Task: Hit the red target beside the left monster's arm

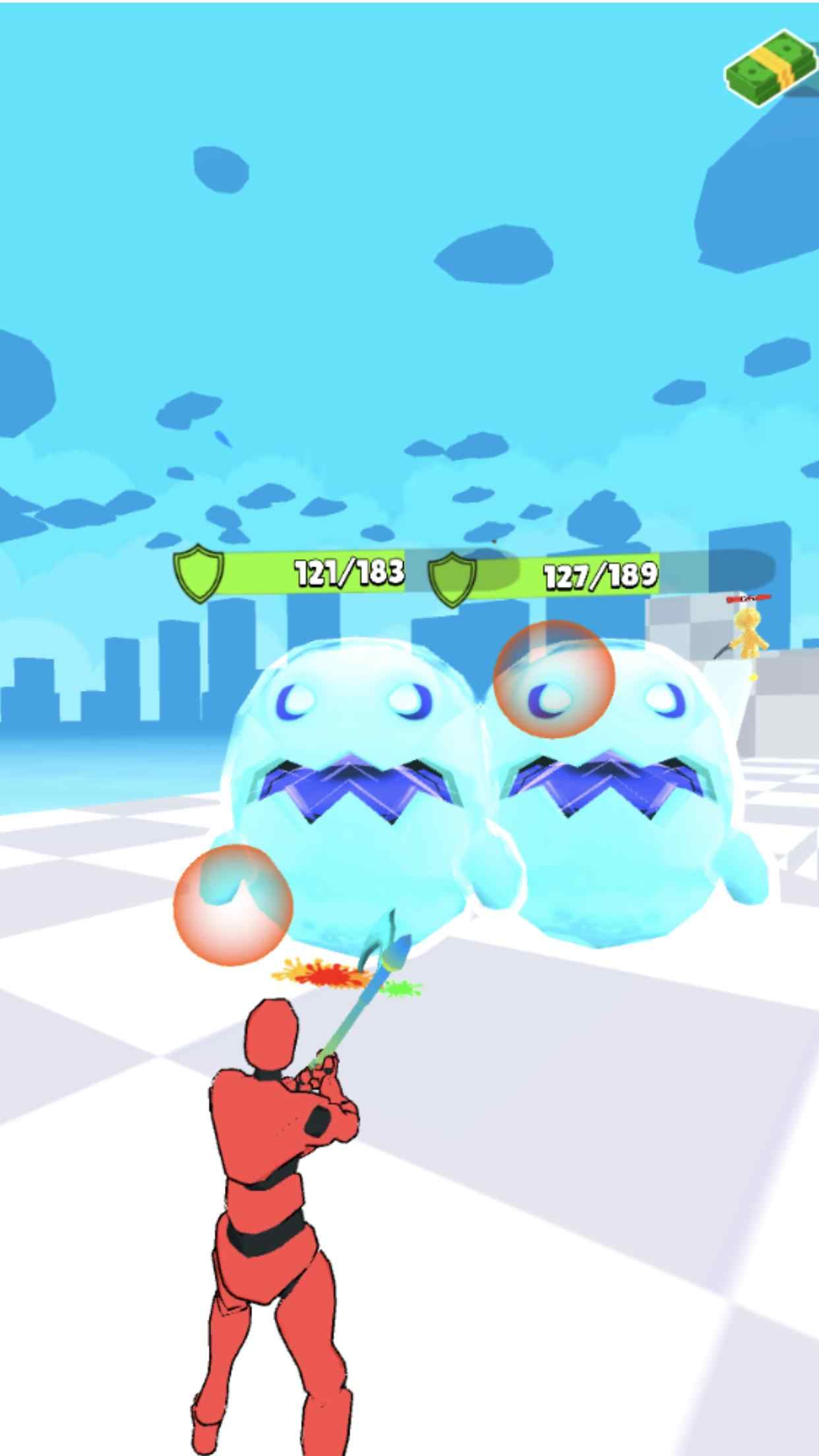Action: click(x=233, y=905)
